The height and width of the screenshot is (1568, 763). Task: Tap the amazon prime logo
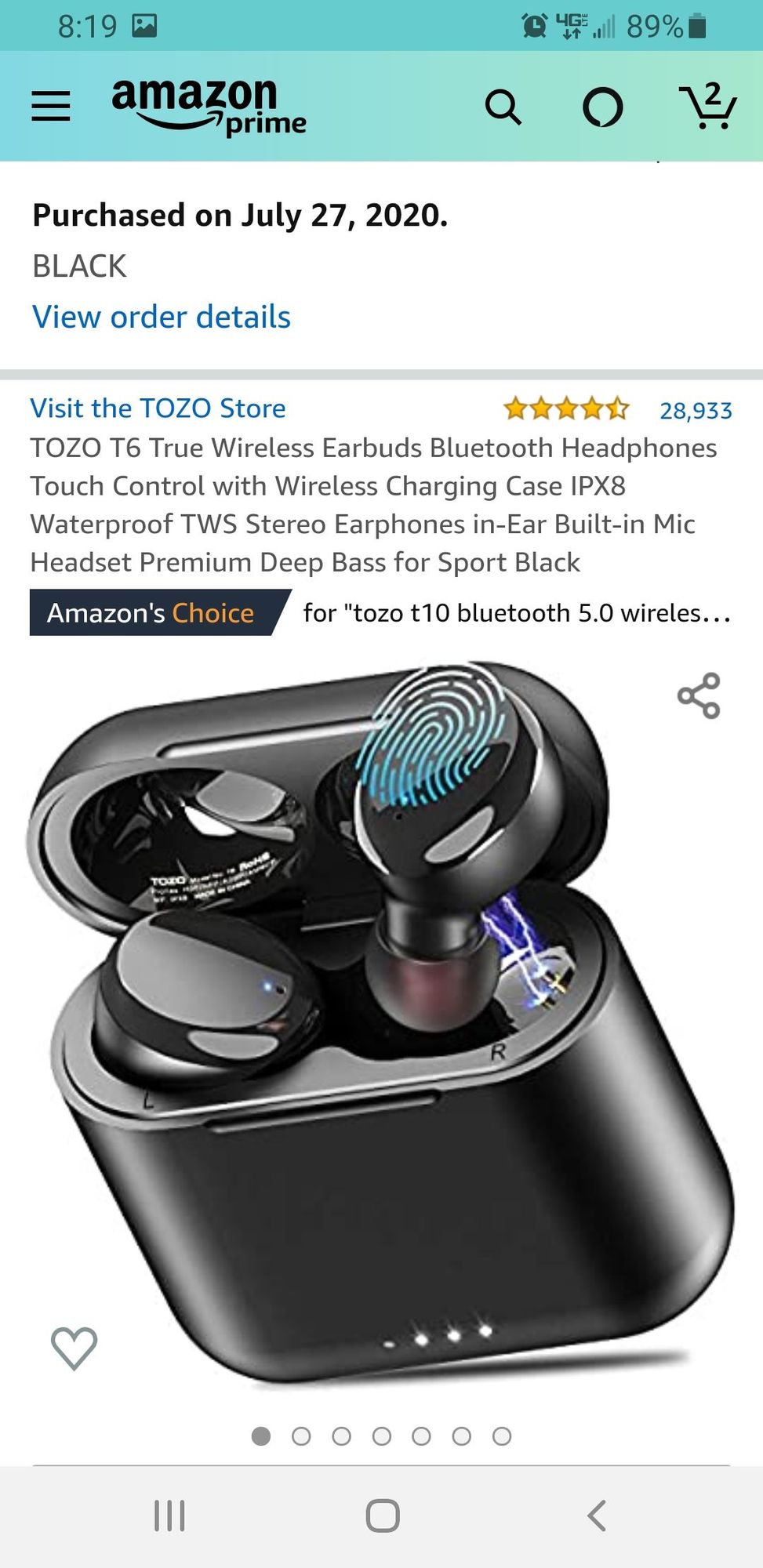pyautogui.click(x=209, y=107)
